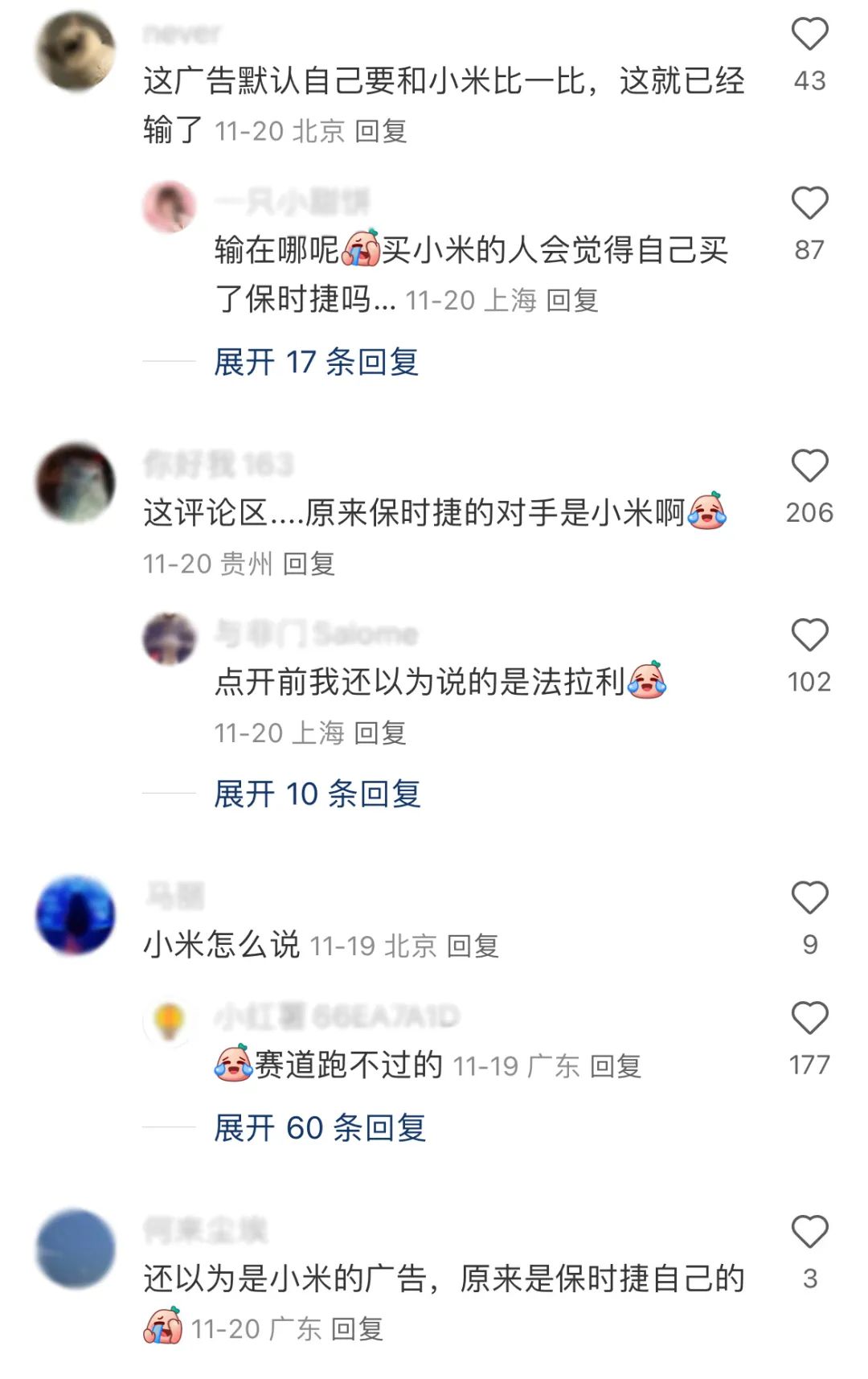The image size is (868, 1379).
Task: Reply to '还以为是小米的广告' comment
Action: coord(357,1329)
